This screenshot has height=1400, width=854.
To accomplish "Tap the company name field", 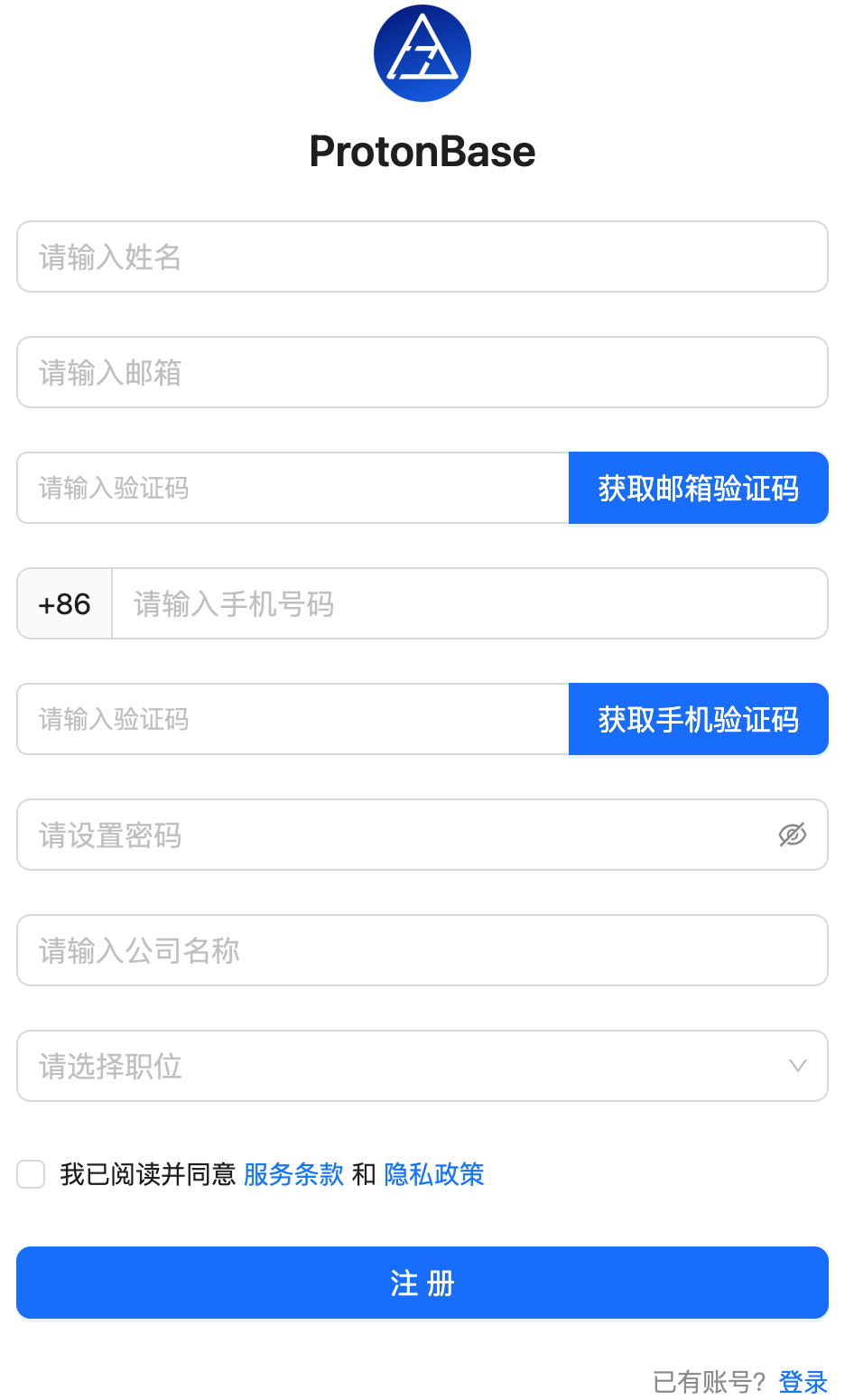I will (422, 950).
